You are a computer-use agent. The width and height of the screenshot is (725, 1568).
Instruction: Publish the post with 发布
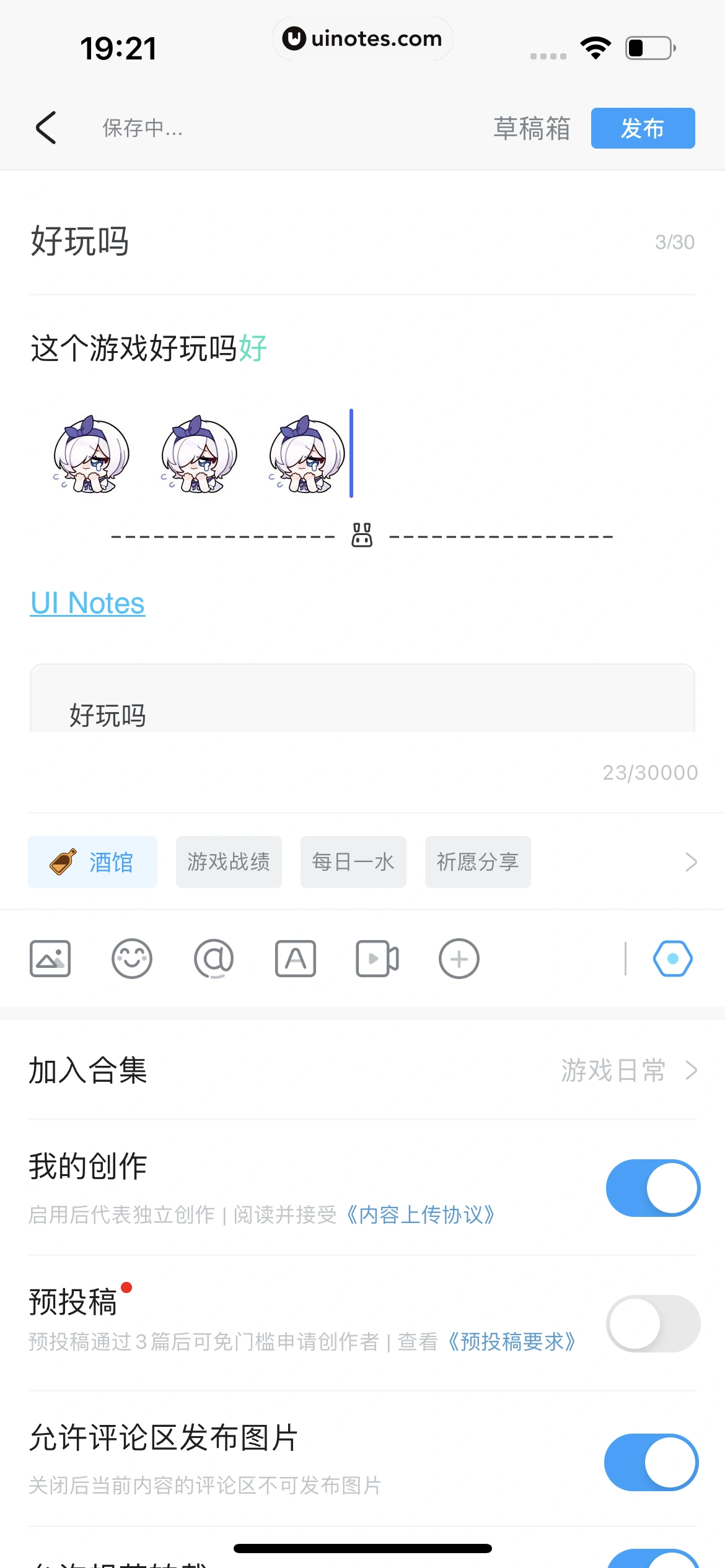[x=643, y=129]
